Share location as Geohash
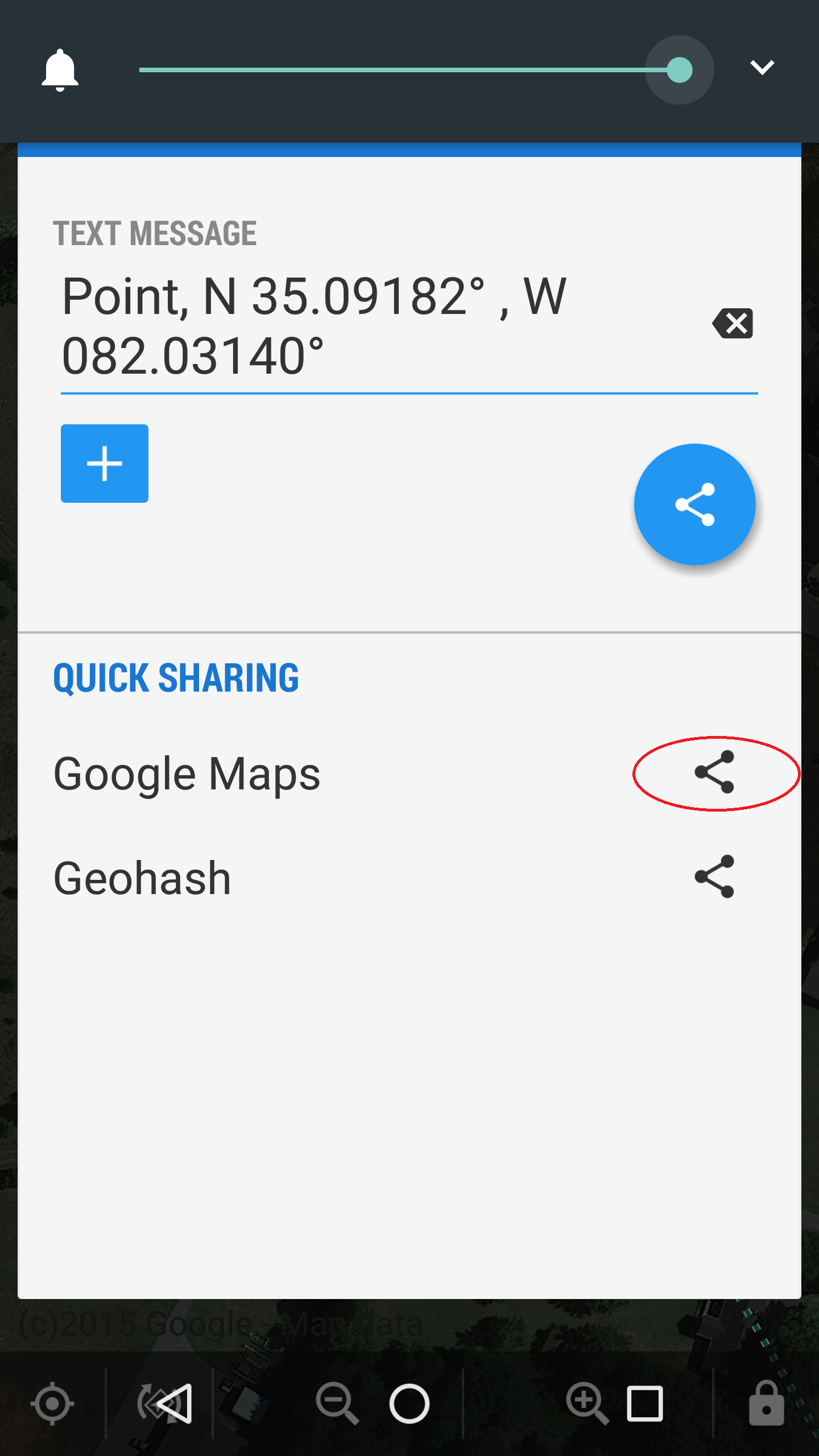This screenshot has height=1456, width=819. pos(714,876)
